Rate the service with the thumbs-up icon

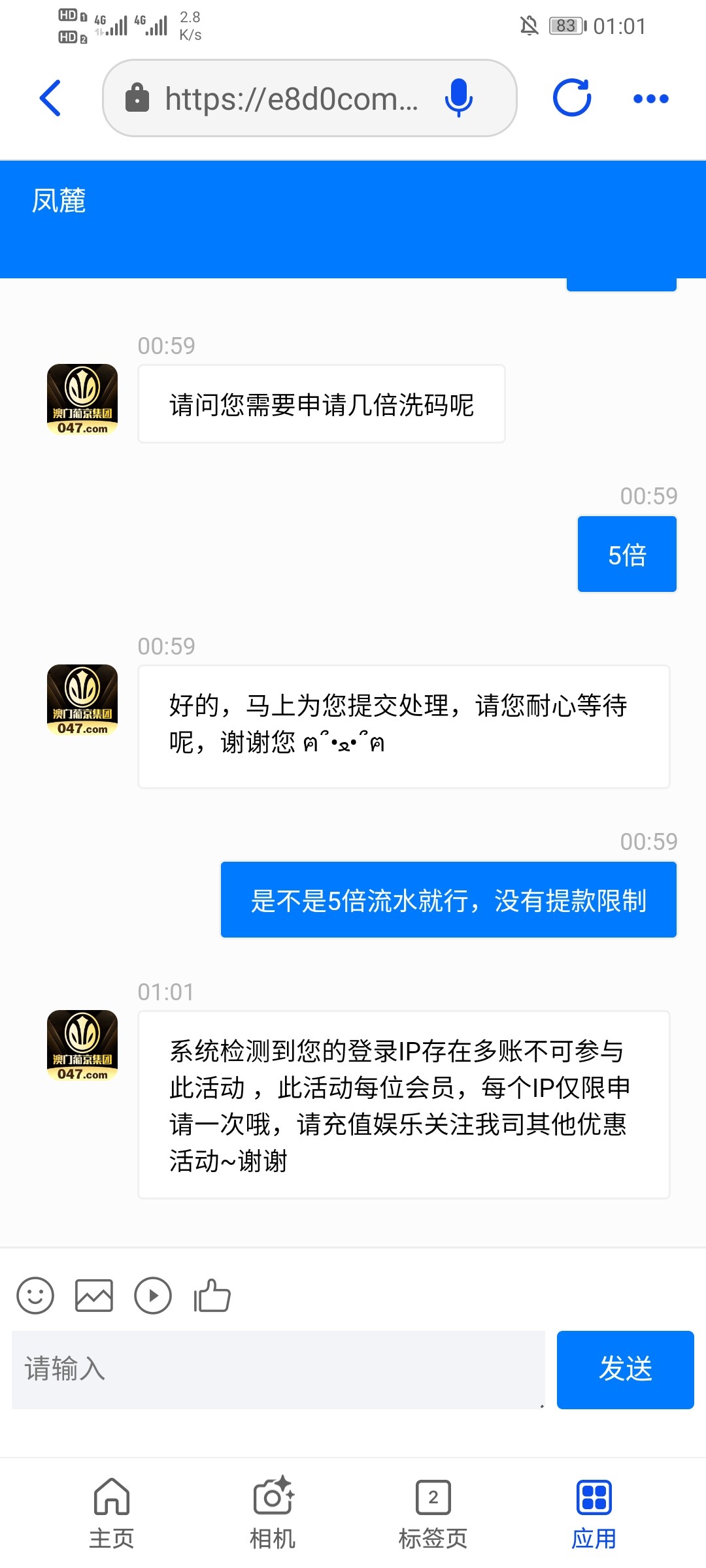212,1296
